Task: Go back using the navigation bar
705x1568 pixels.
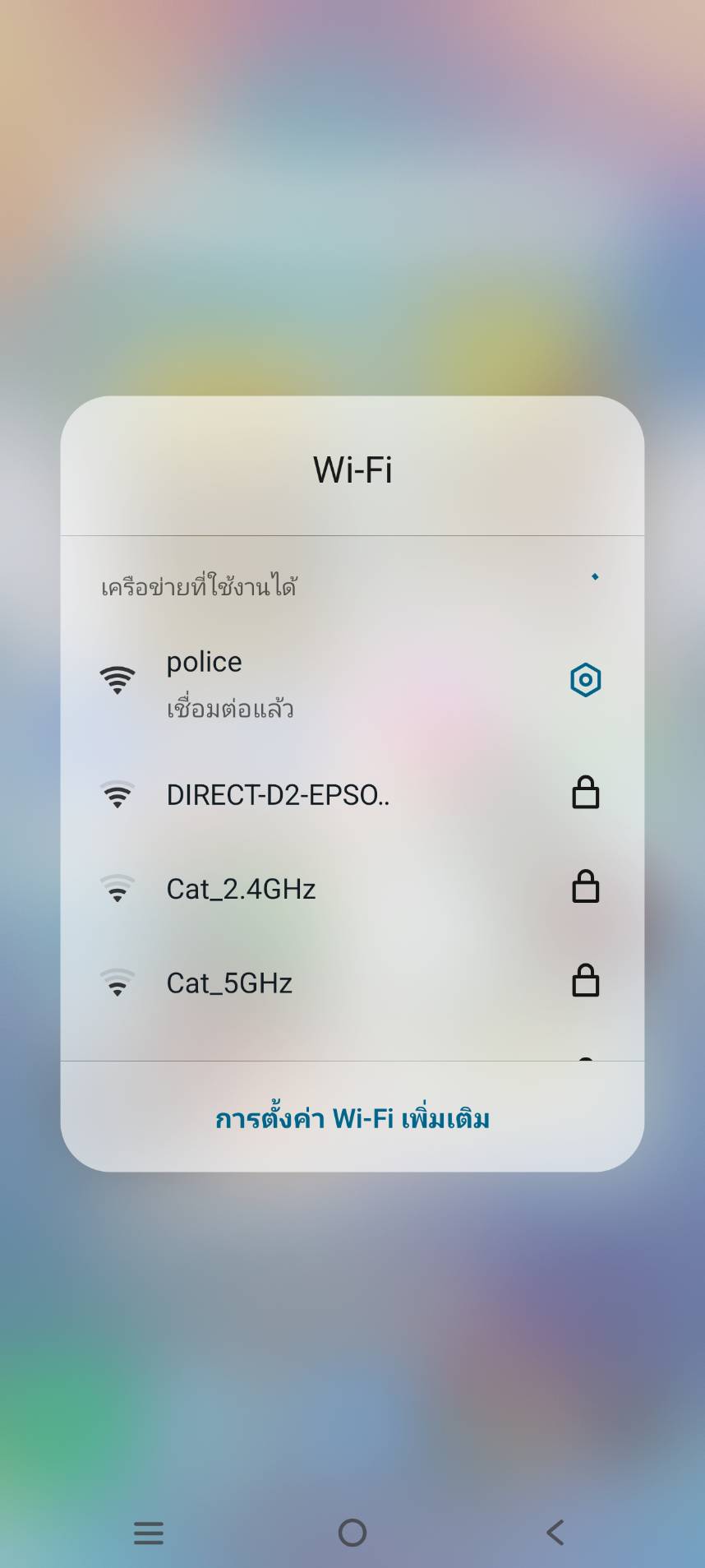Action: pos(555,1532)
